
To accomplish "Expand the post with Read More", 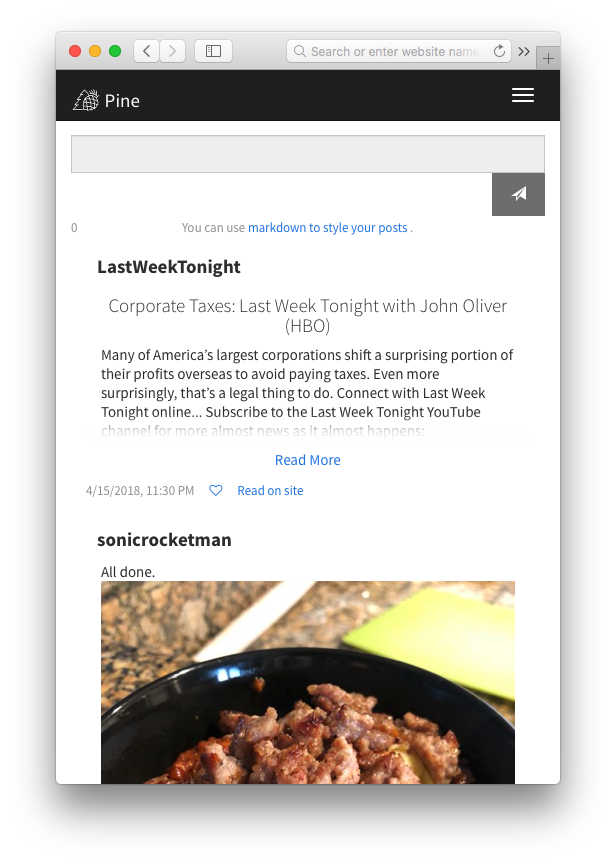I will (x=307, y=460).
